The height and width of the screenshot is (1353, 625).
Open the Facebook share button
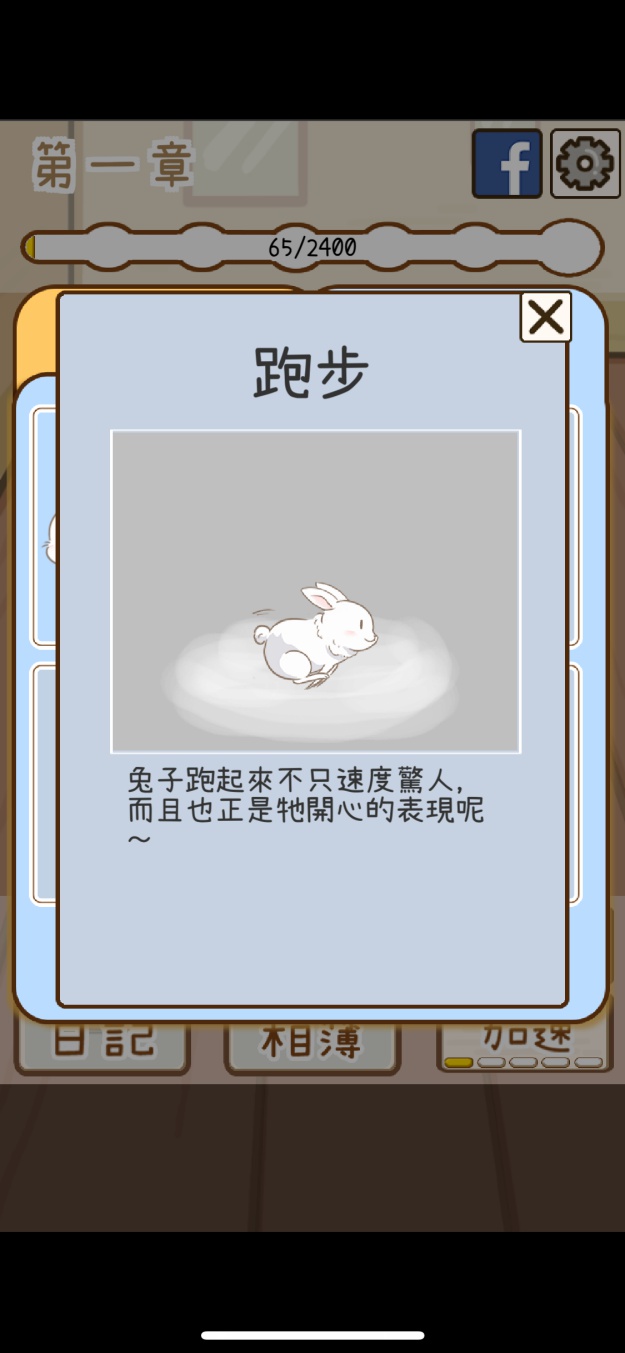click(507, 163)
